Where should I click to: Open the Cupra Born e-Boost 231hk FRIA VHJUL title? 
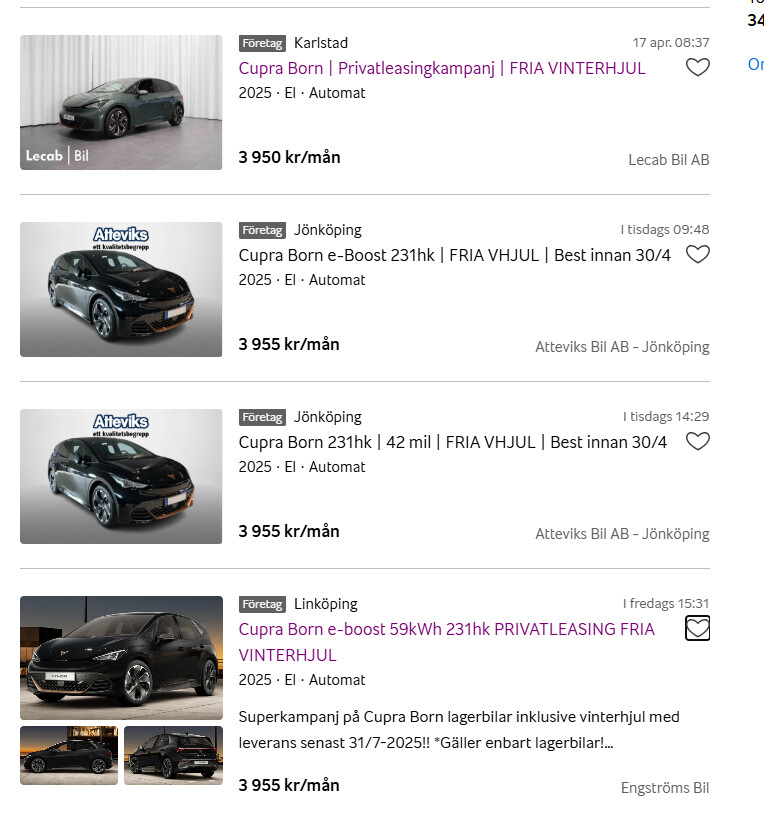[454, 255]
